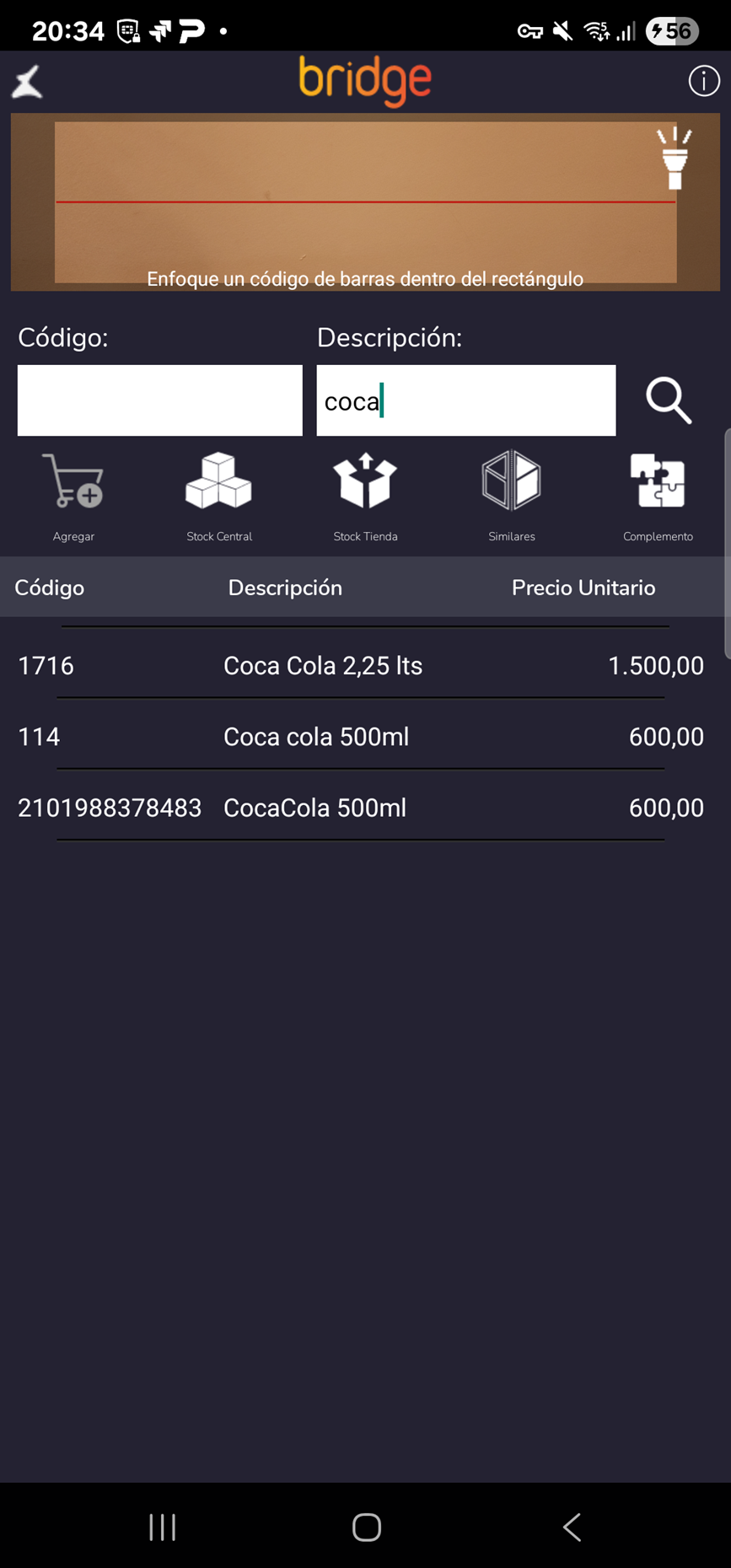Run the search with the magnifier icon

[x=669, y=400]
